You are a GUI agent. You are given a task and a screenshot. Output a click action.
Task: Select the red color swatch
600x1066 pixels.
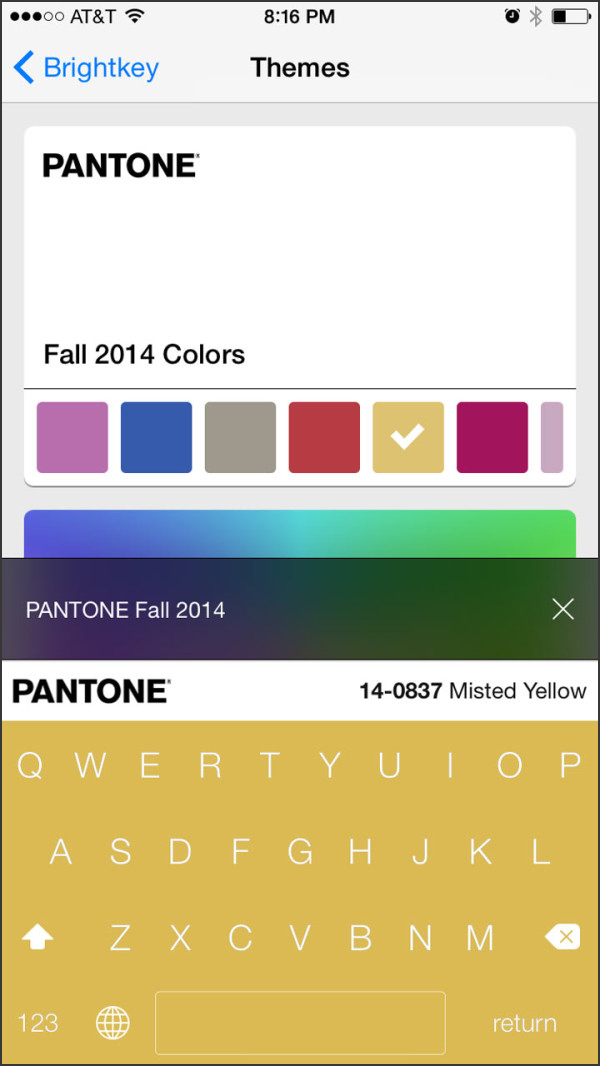click(324, 437)
